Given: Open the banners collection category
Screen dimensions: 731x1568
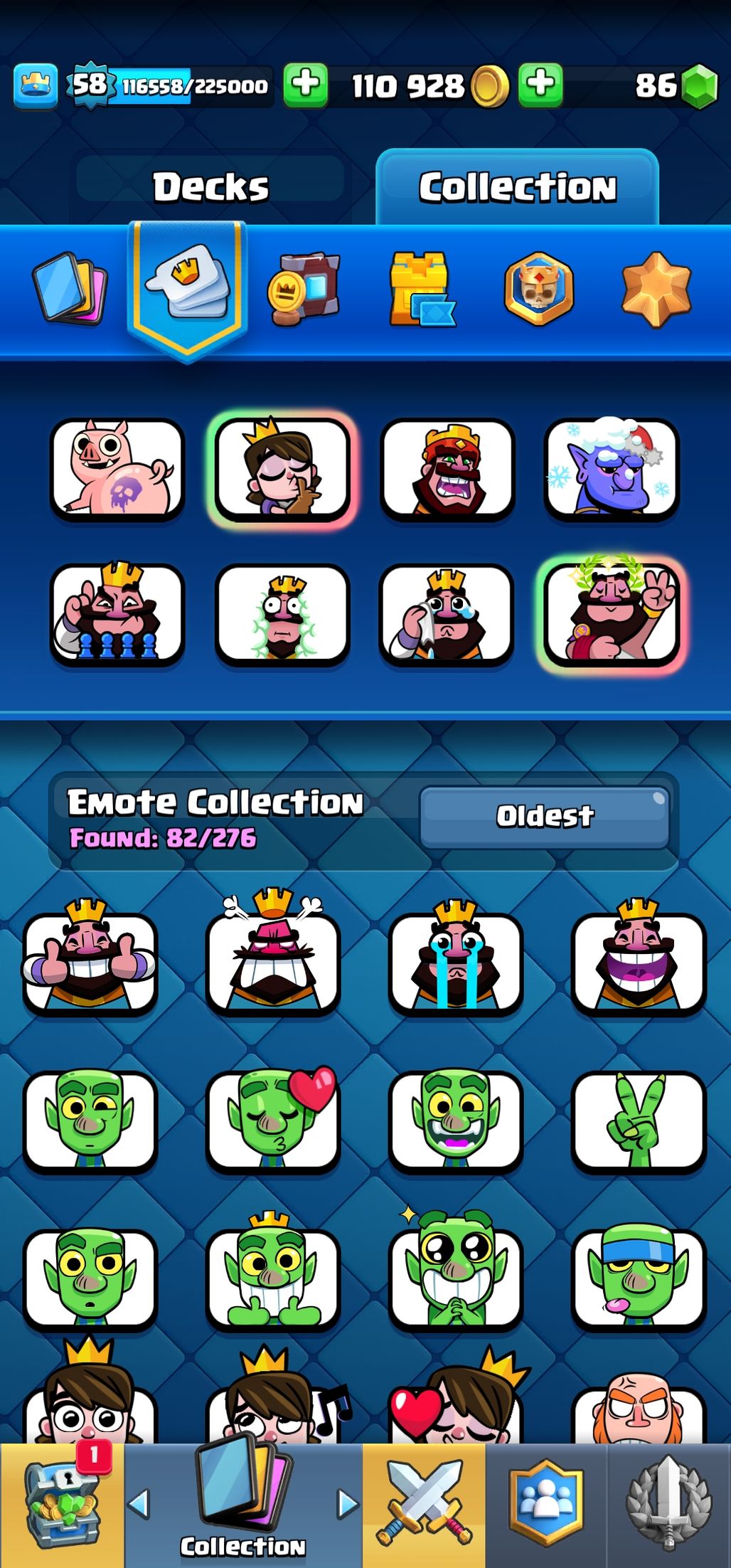Looking at the screenshot, I should tap(304, 289).
